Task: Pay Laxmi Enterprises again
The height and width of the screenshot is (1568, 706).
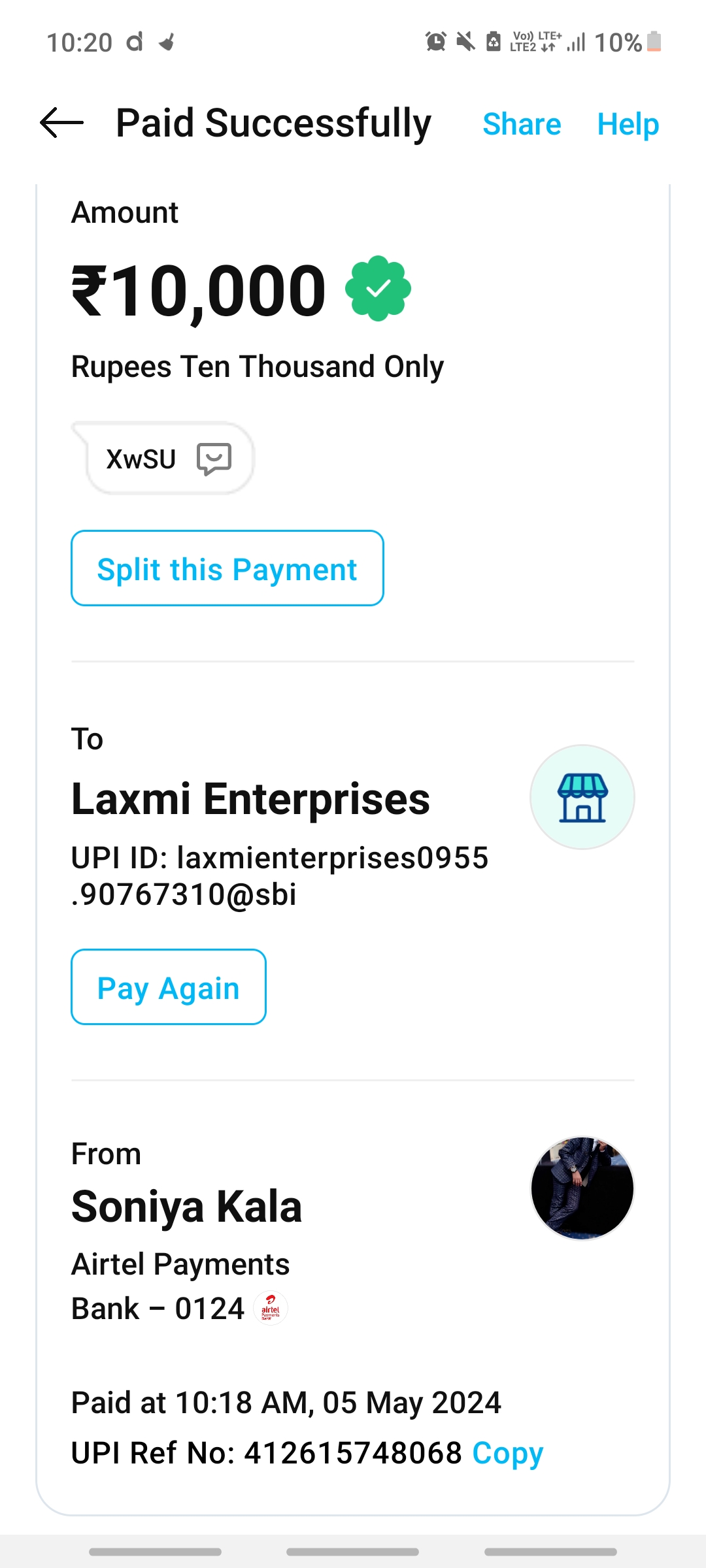Action: [169, 987]
